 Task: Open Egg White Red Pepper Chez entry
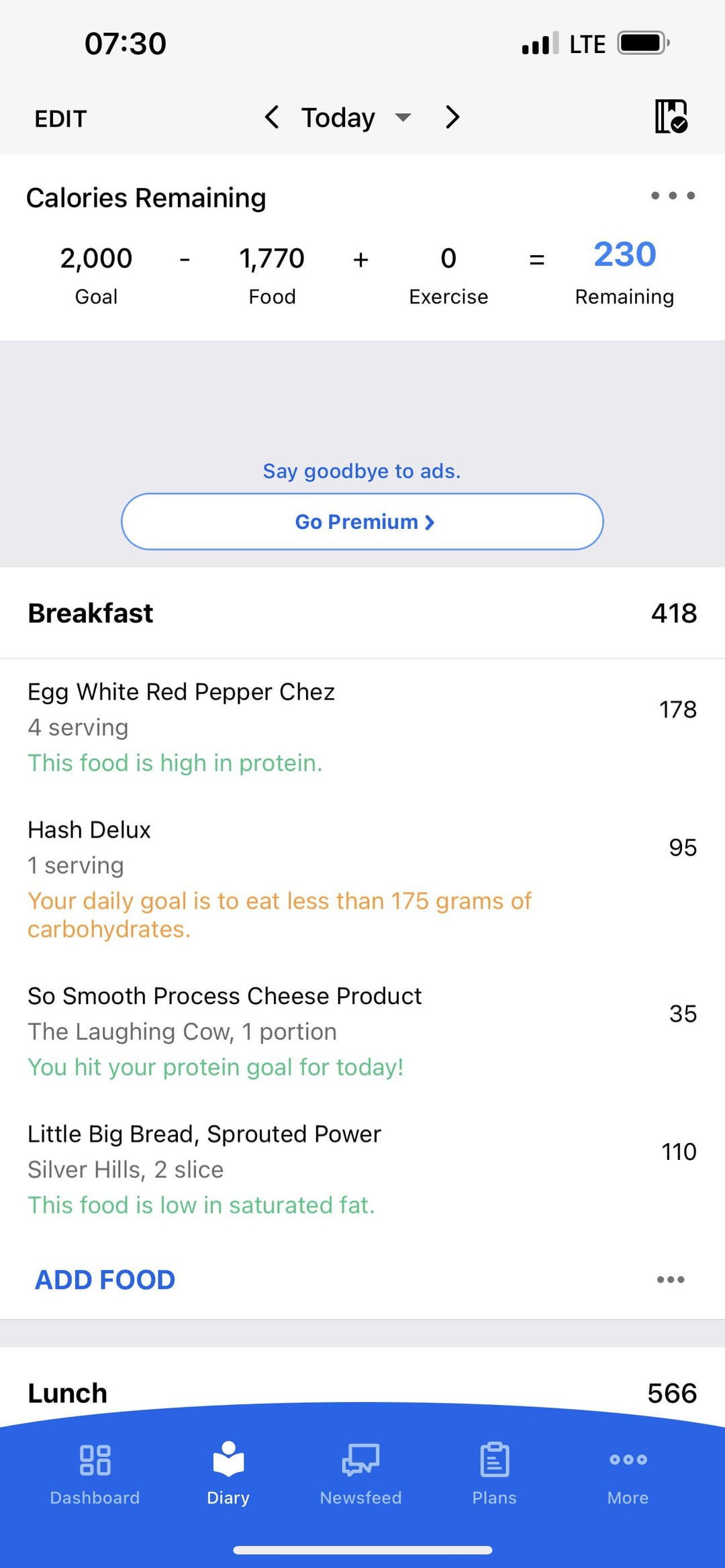[362, 727]
